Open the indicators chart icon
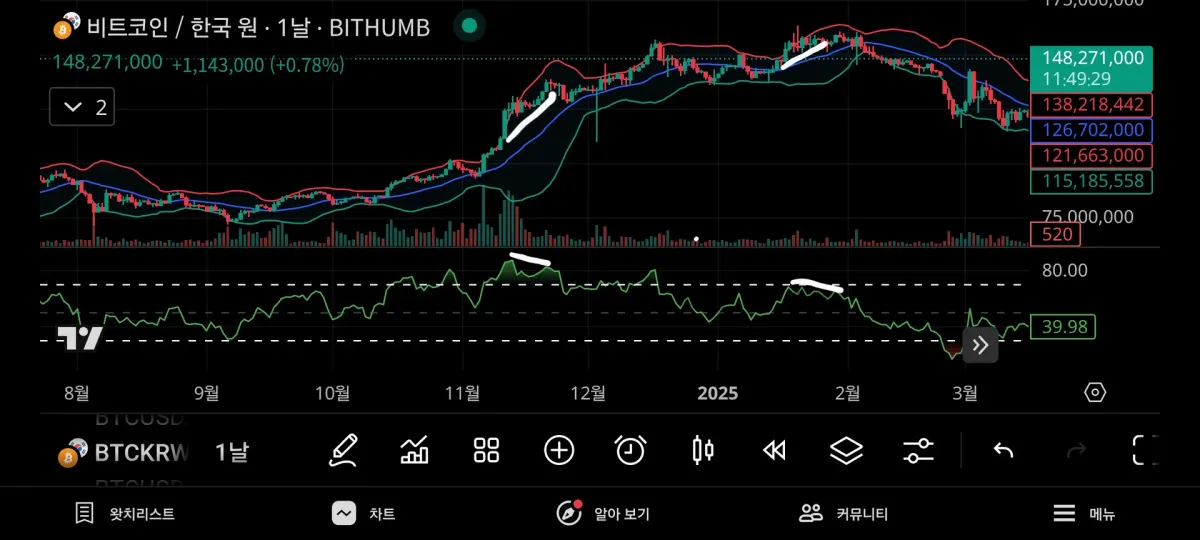This screenshot has width=1200, height=540. point(414,451)
